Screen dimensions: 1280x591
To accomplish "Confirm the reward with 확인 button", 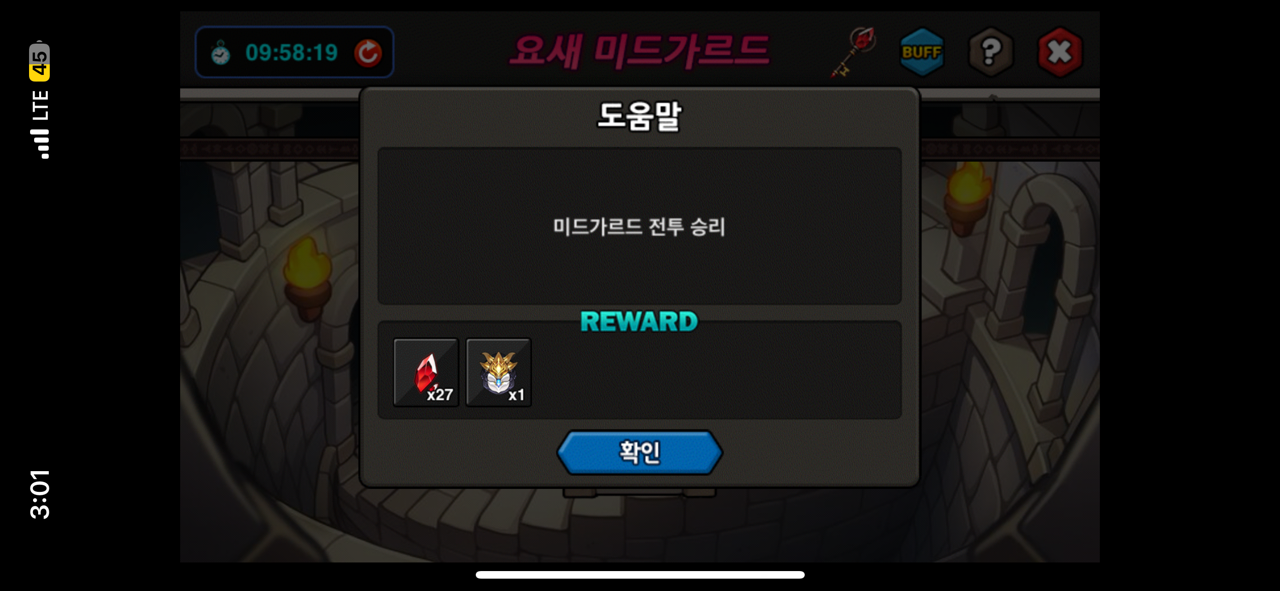I will (640, 453).
